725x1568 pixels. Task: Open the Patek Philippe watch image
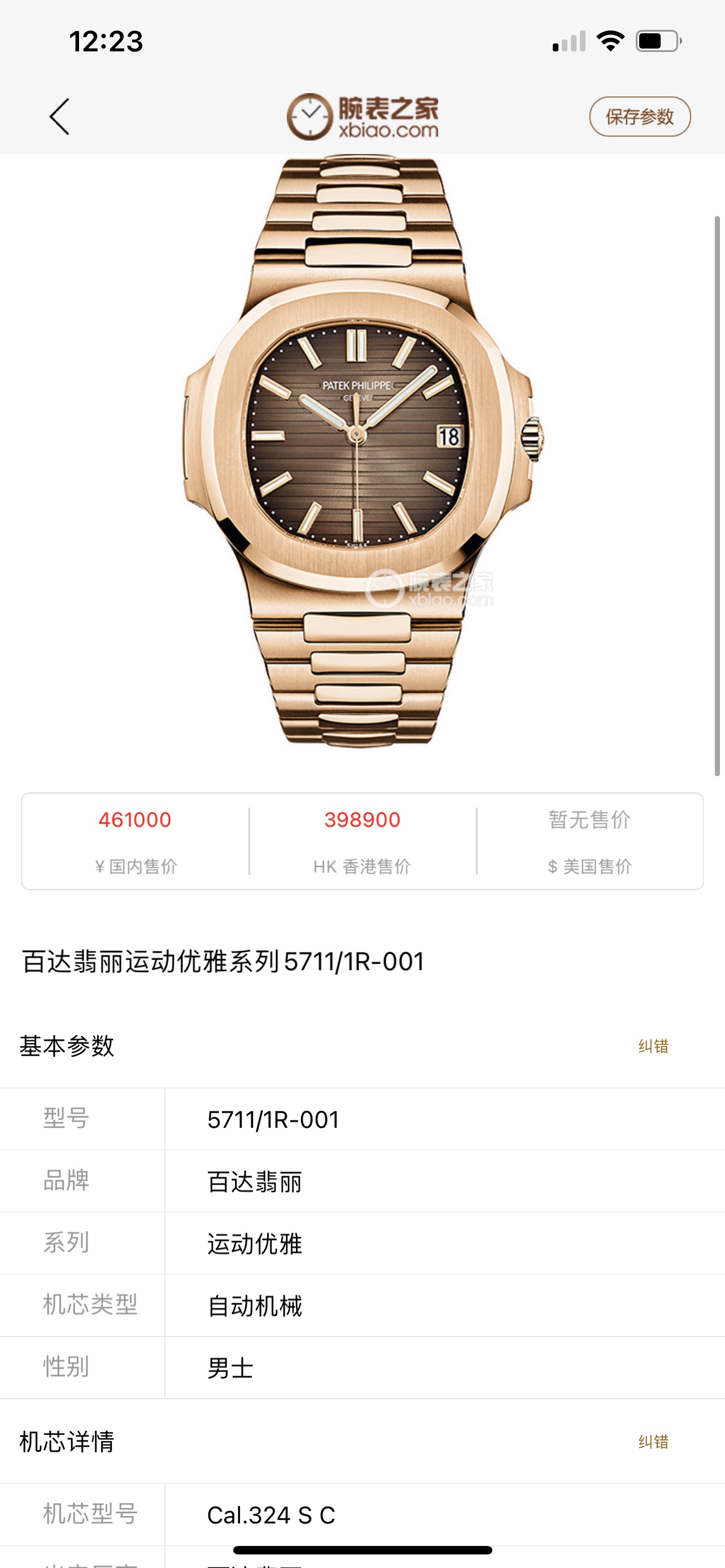(361, 450)
